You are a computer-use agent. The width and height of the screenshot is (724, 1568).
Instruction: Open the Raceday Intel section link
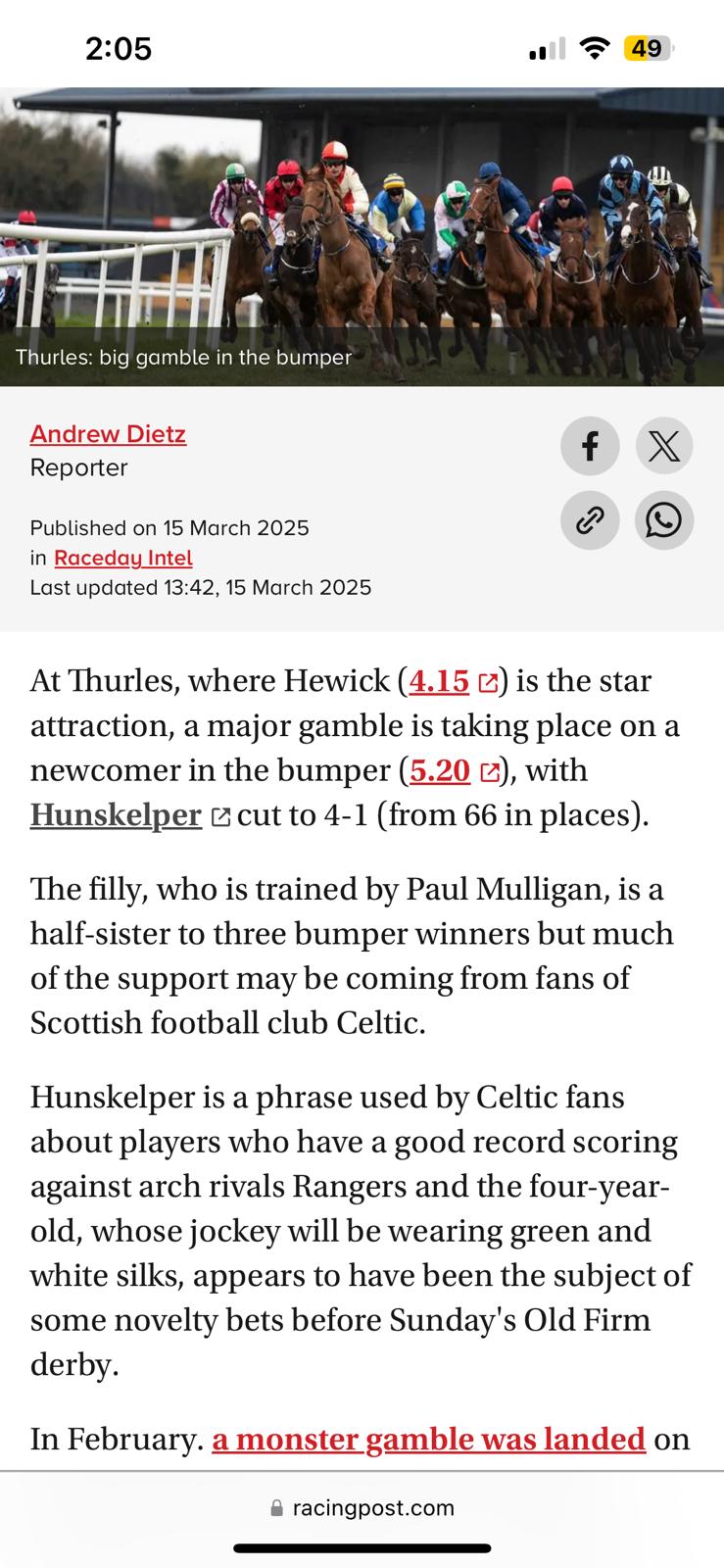click(x=123, y=558)
